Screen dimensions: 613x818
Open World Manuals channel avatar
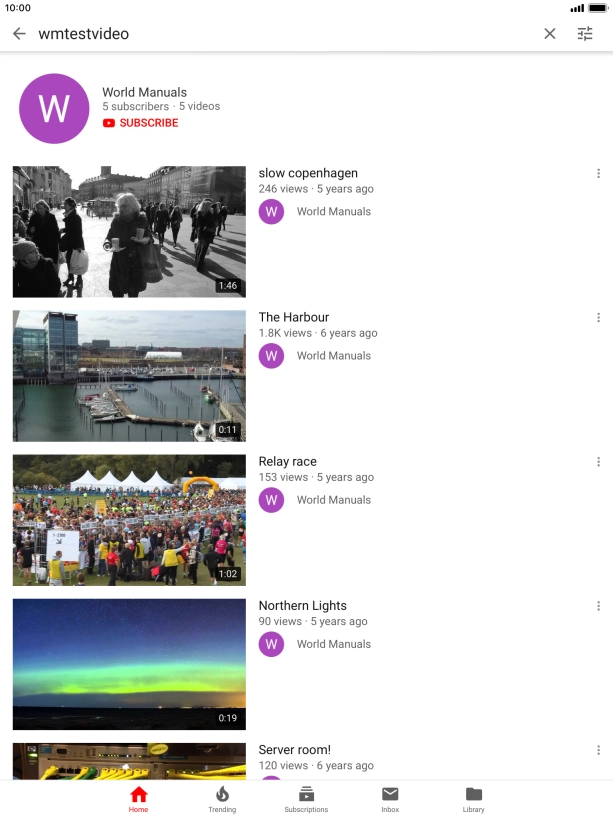(54, 109)
